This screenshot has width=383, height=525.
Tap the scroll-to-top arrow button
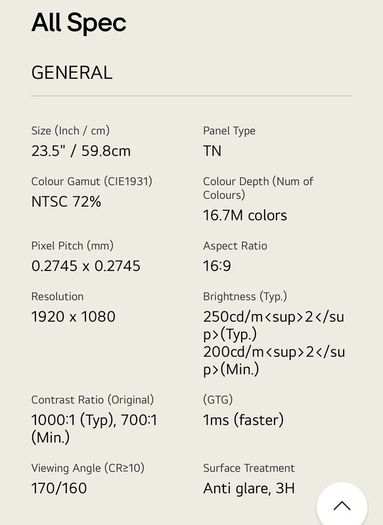point(342,505)
